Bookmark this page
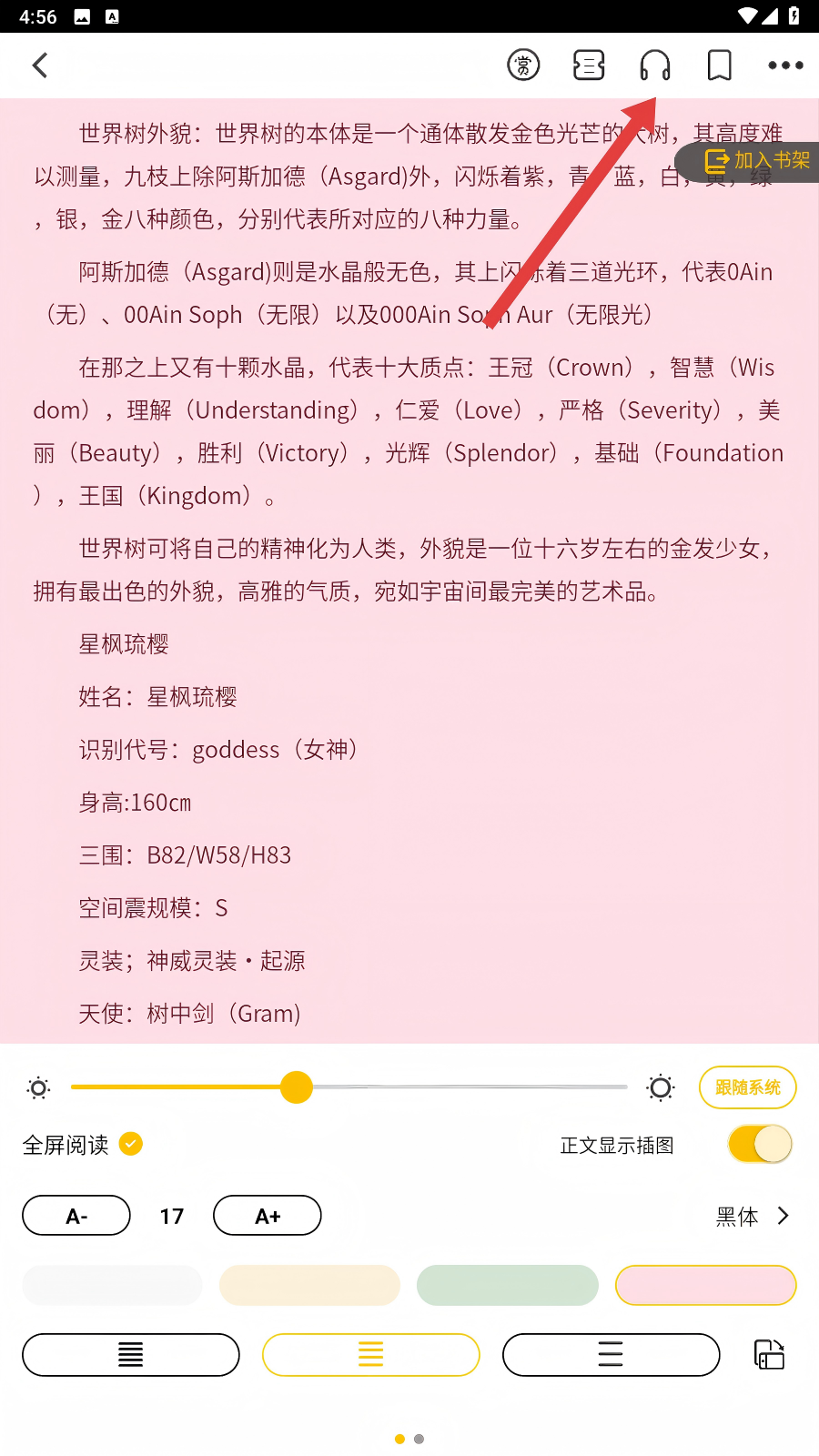Screen dimensions: 819x1456 click(720, 66)
